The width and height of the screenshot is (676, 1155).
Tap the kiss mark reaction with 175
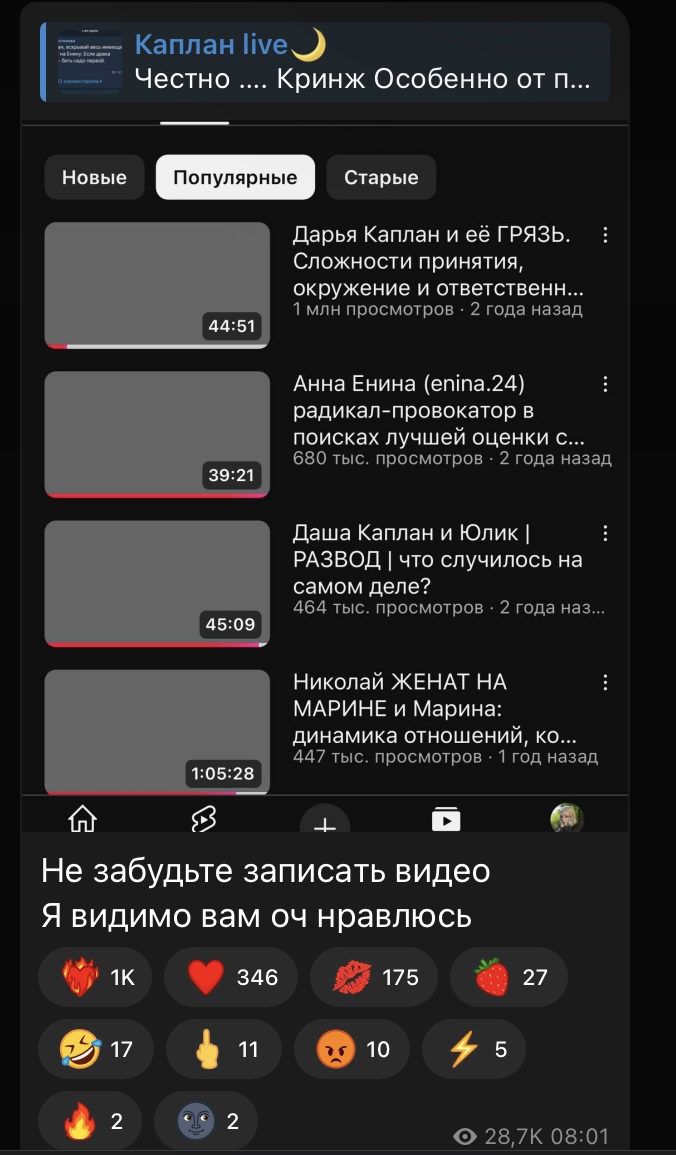coord(373,977)
